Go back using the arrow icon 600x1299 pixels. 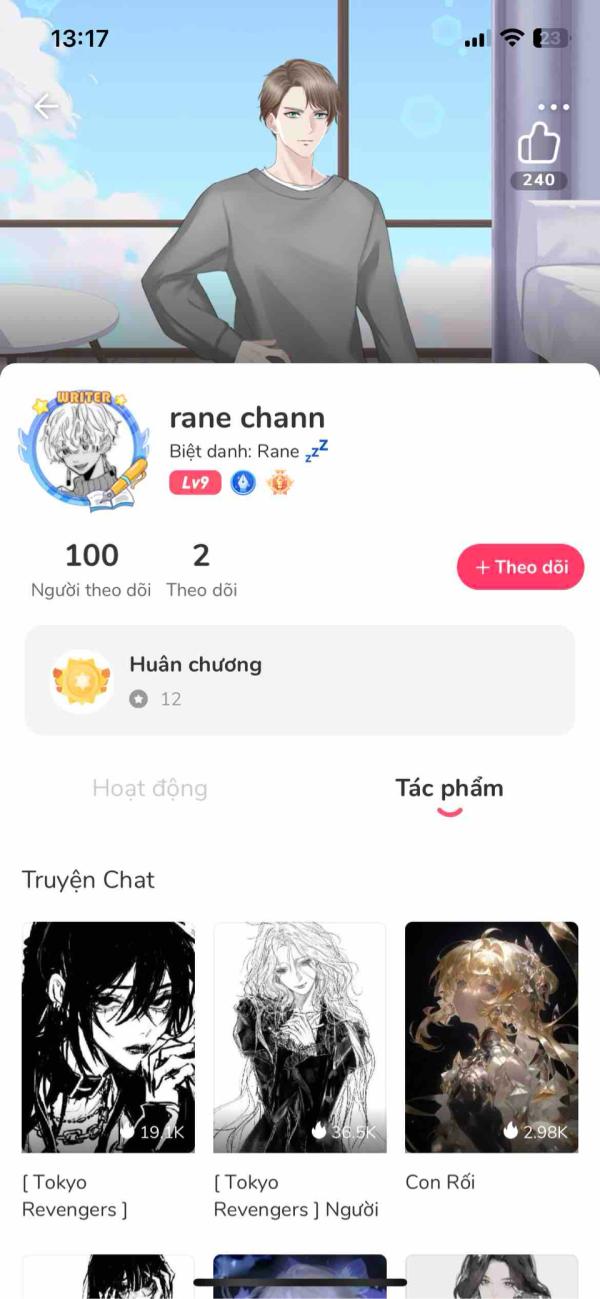(x=46, y=107)
